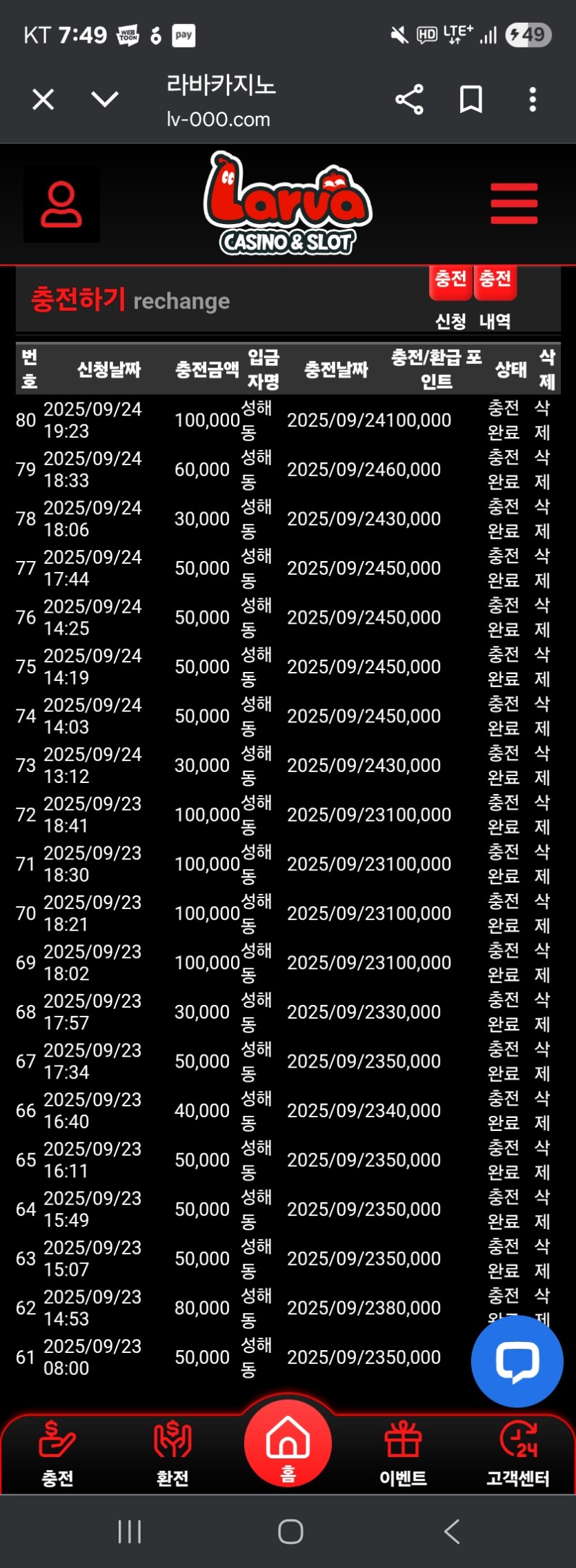This screenshot has height=1568, width=576.
Task: Open the blue live chat bubble
Action: click(517, 1361)
